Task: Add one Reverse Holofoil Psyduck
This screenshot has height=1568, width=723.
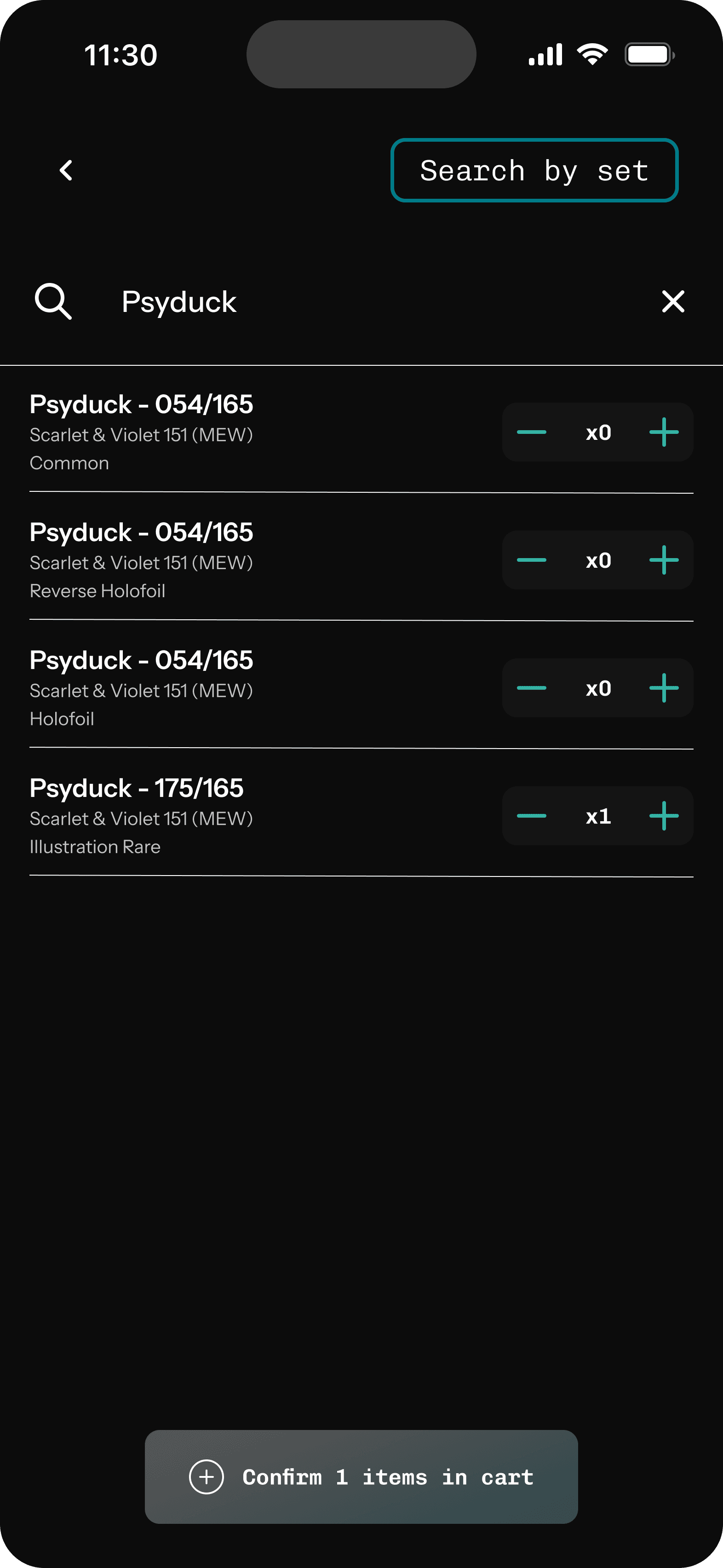Action: point(663,560)
